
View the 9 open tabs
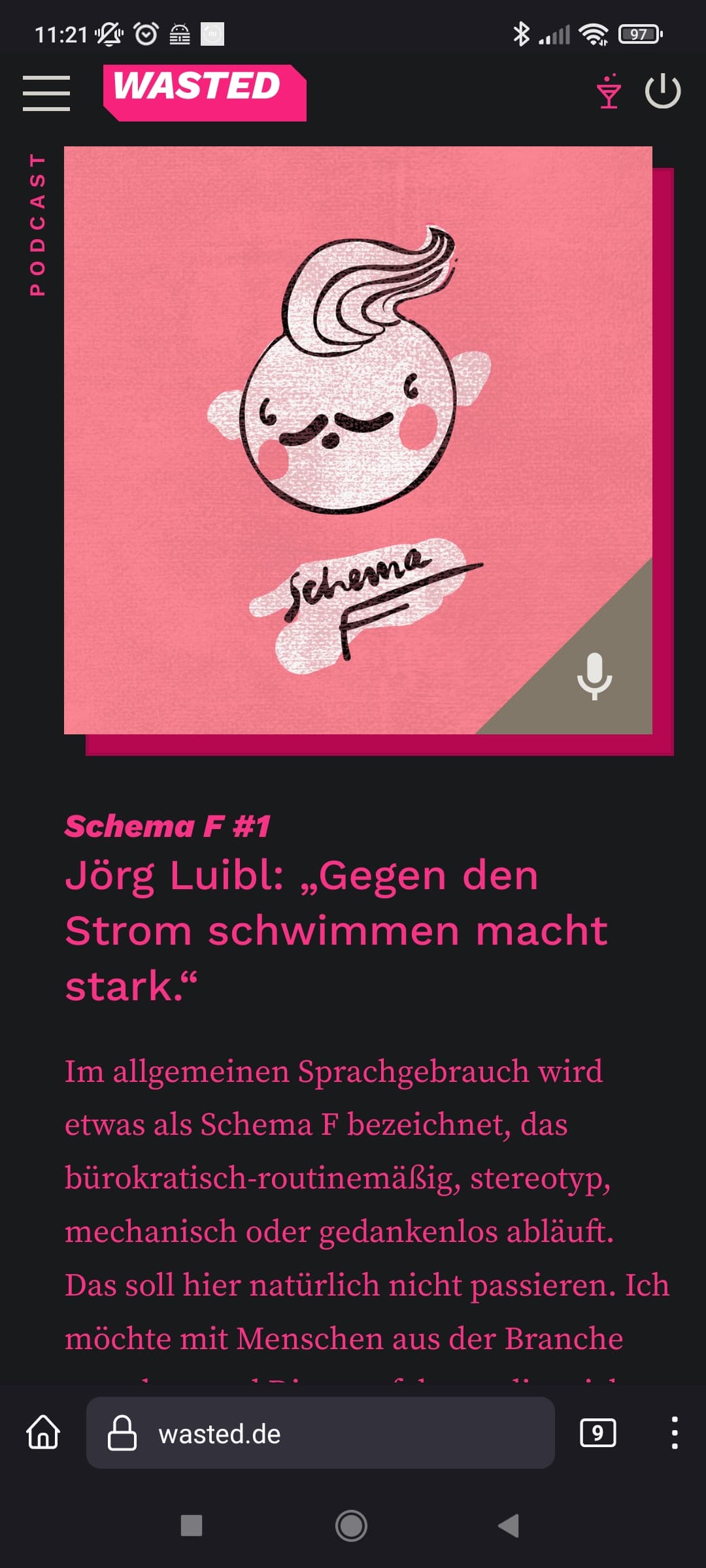[x=597, y=1433]
